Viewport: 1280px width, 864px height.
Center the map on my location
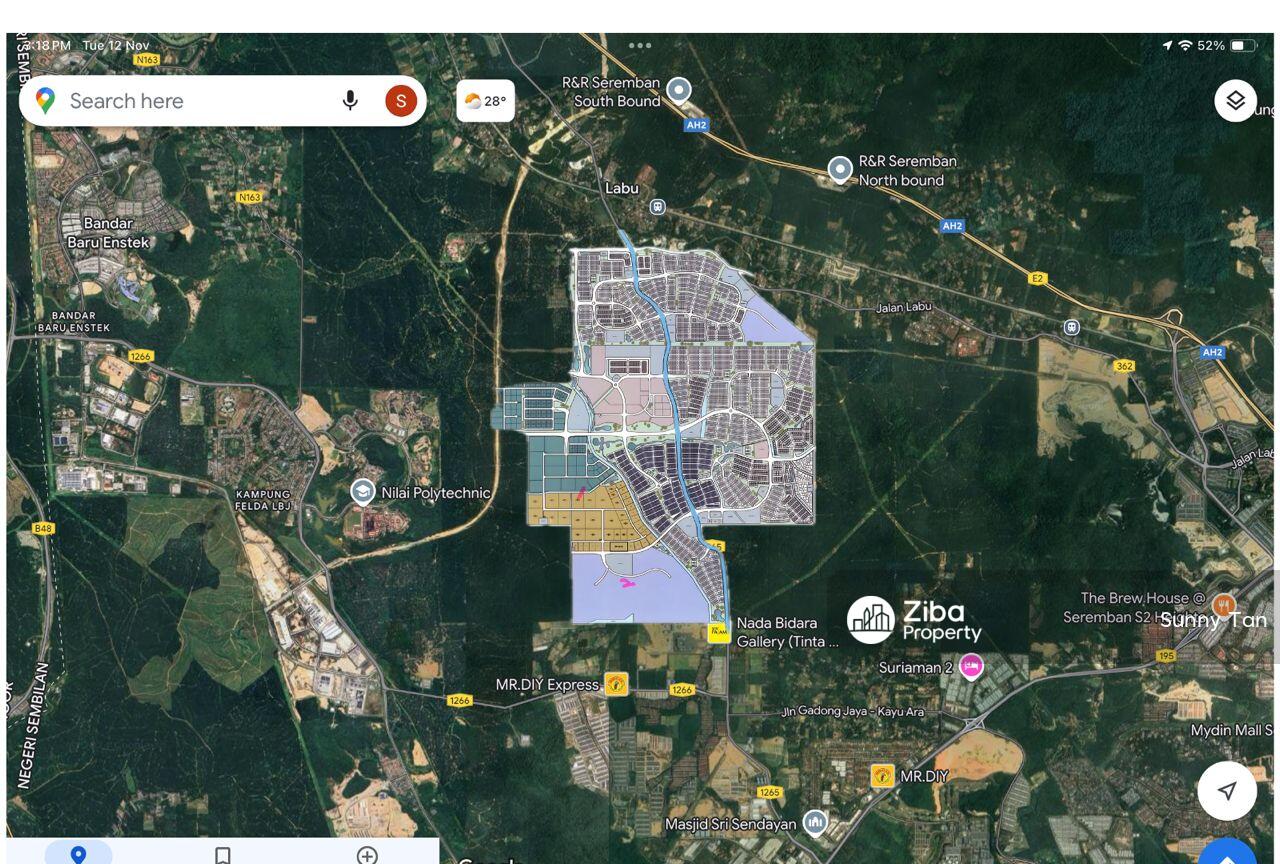pyautogui.click(x=1227, y=790)
